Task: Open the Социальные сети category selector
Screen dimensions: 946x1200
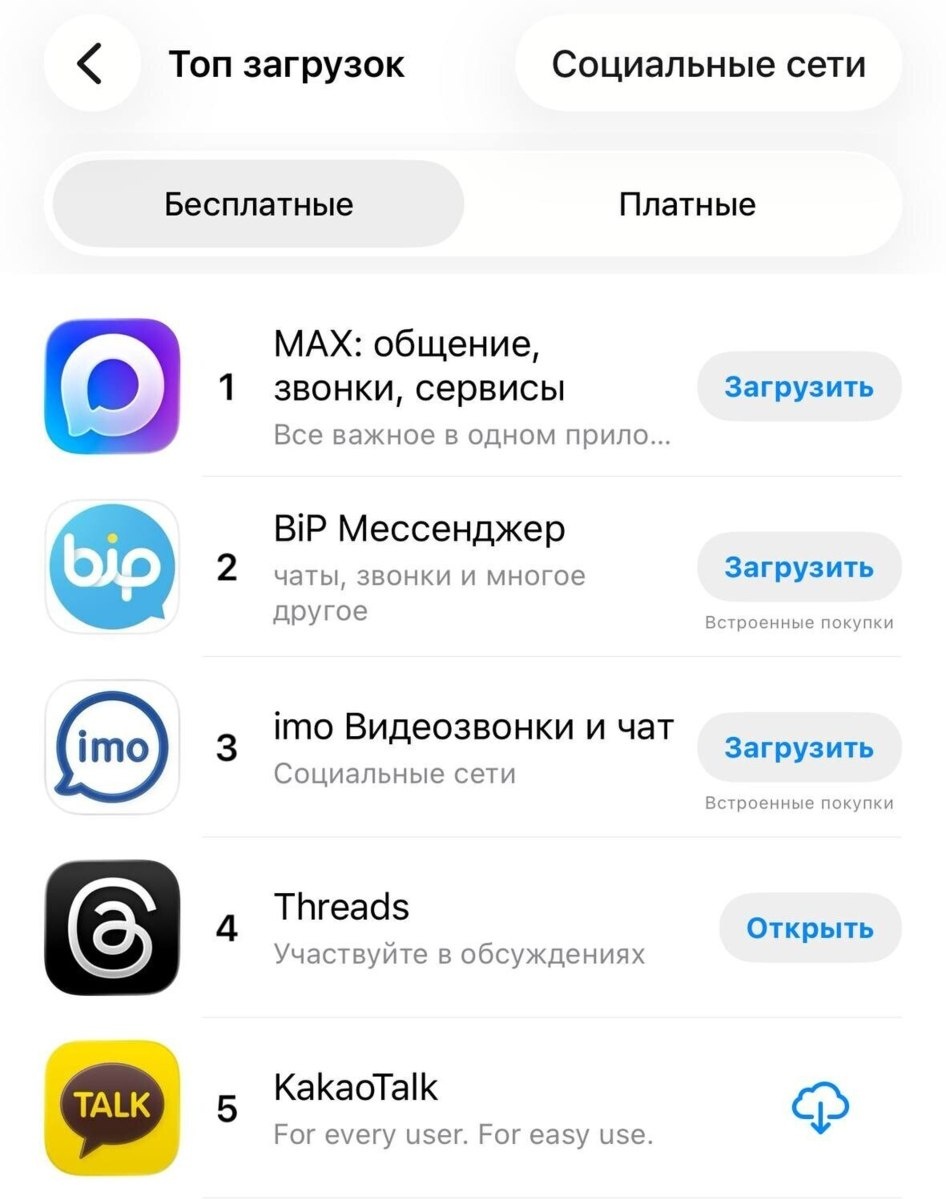Action: [x=708, y=65]
